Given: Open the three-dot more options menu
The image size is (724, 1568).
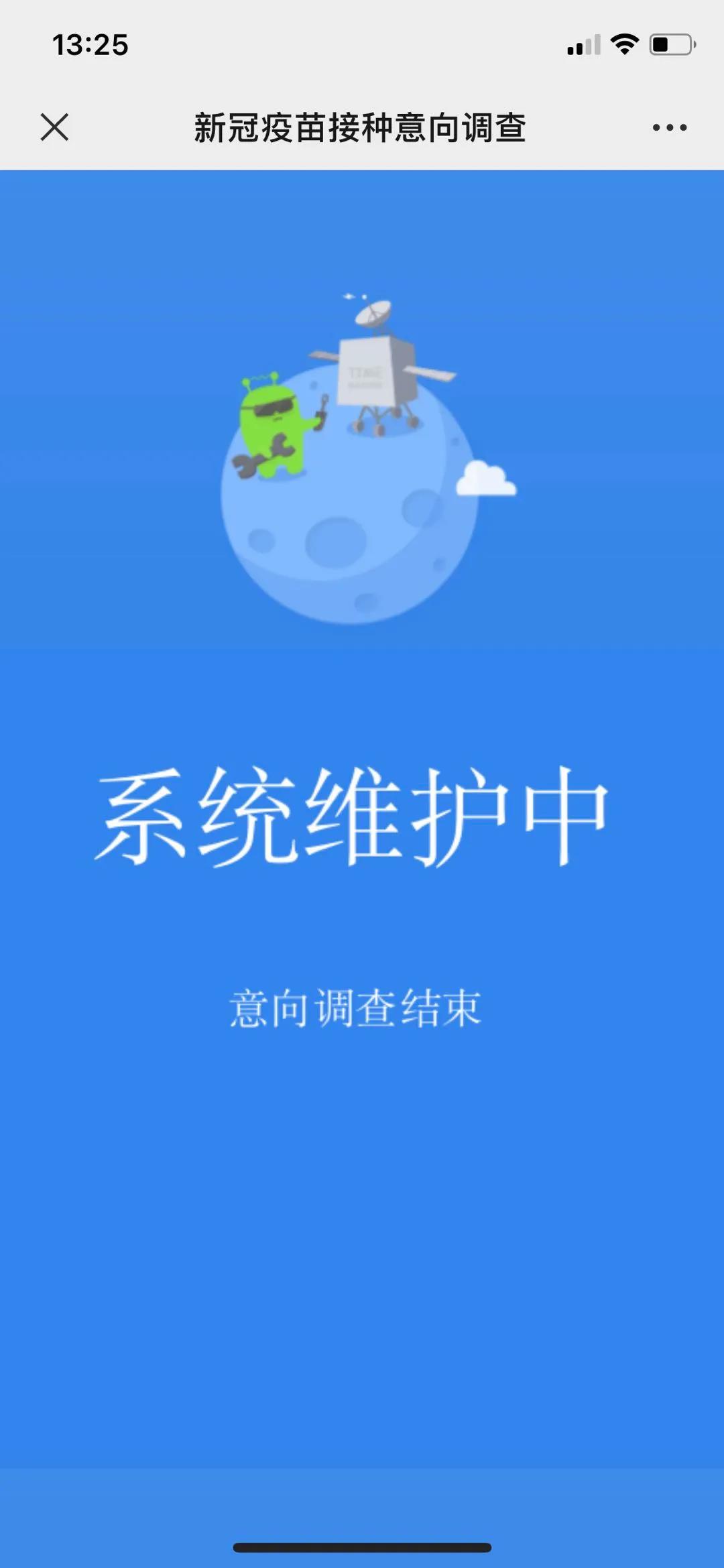Looking at the screenshot, I should pyautogui.click(x=669, y=127).
